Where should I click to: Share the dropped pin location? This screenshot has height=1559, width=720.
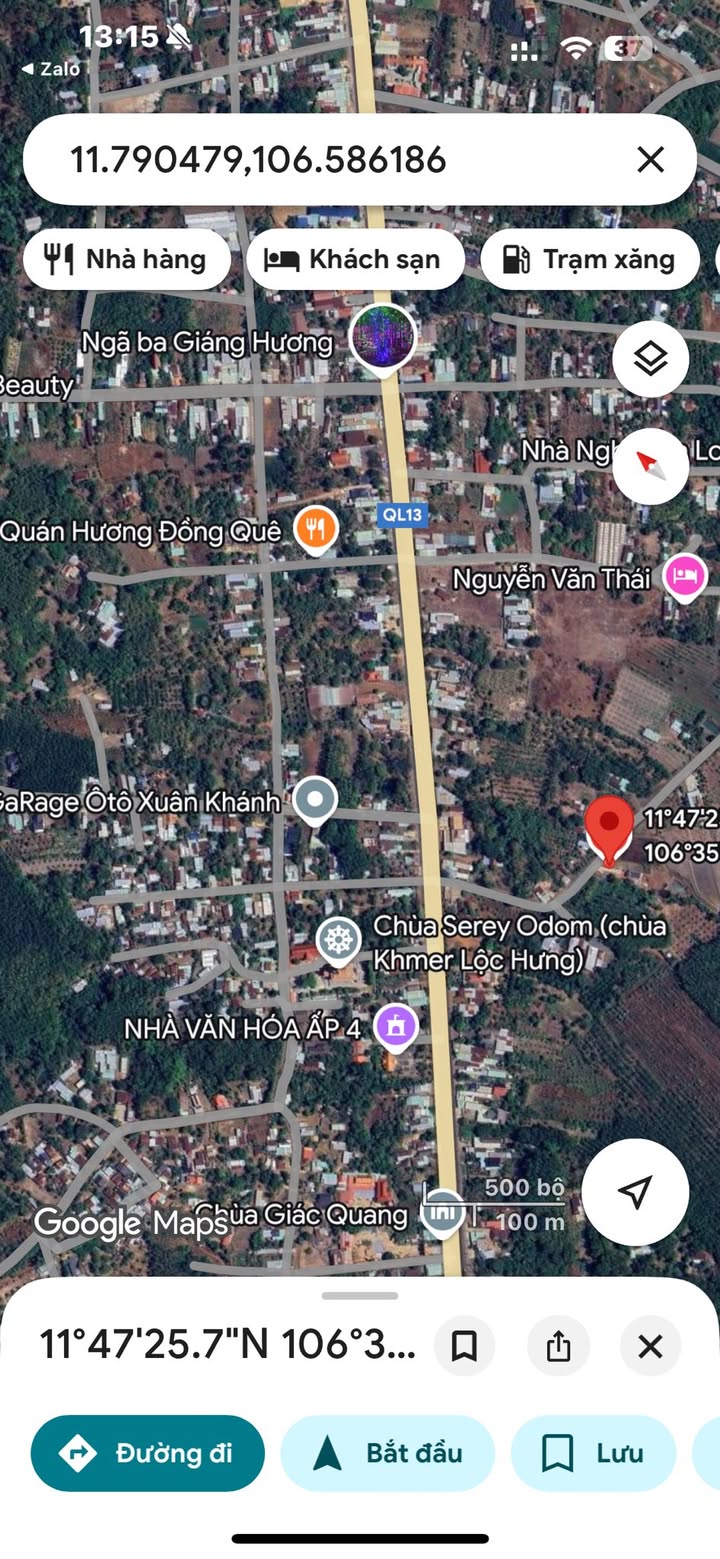558,1346
